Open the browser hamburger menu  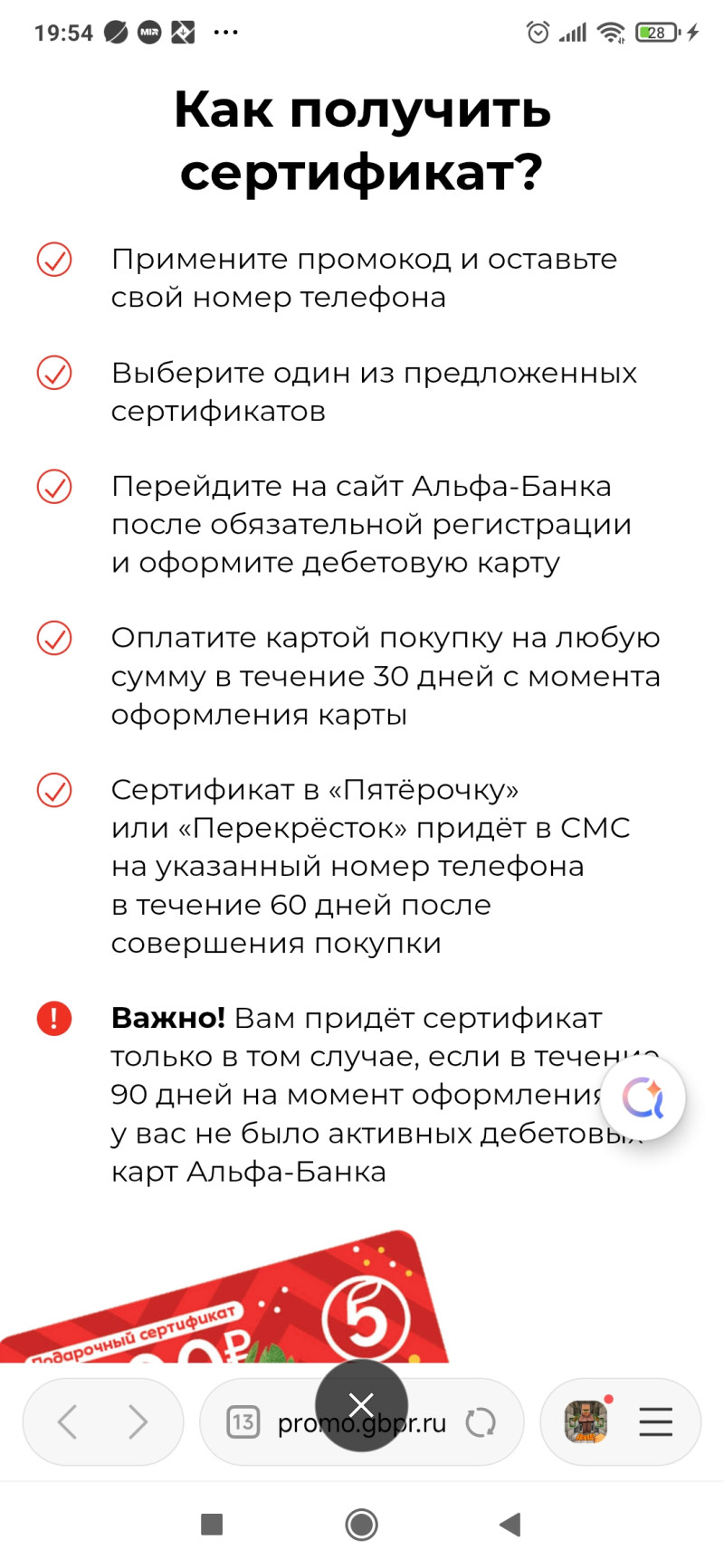click(656, 1421)
